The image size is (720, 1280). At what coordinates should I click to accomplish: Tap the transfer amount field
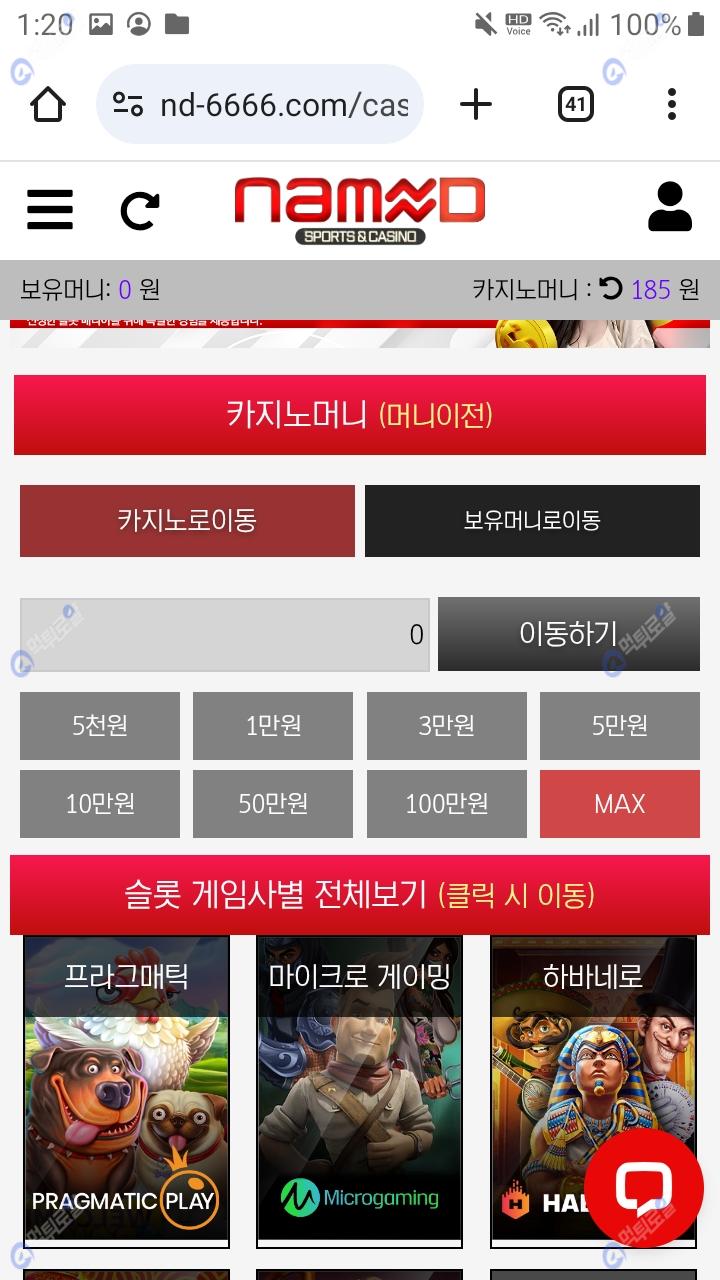point(225,634)
